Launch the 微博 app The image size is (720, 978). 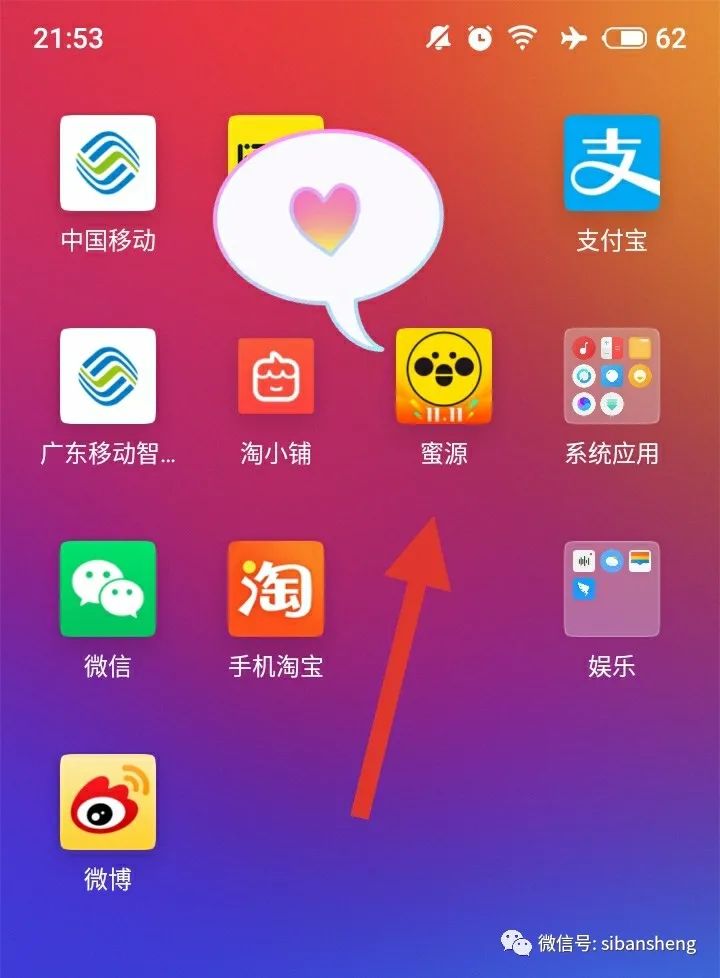pyautogui.click(x=108, y=802)
